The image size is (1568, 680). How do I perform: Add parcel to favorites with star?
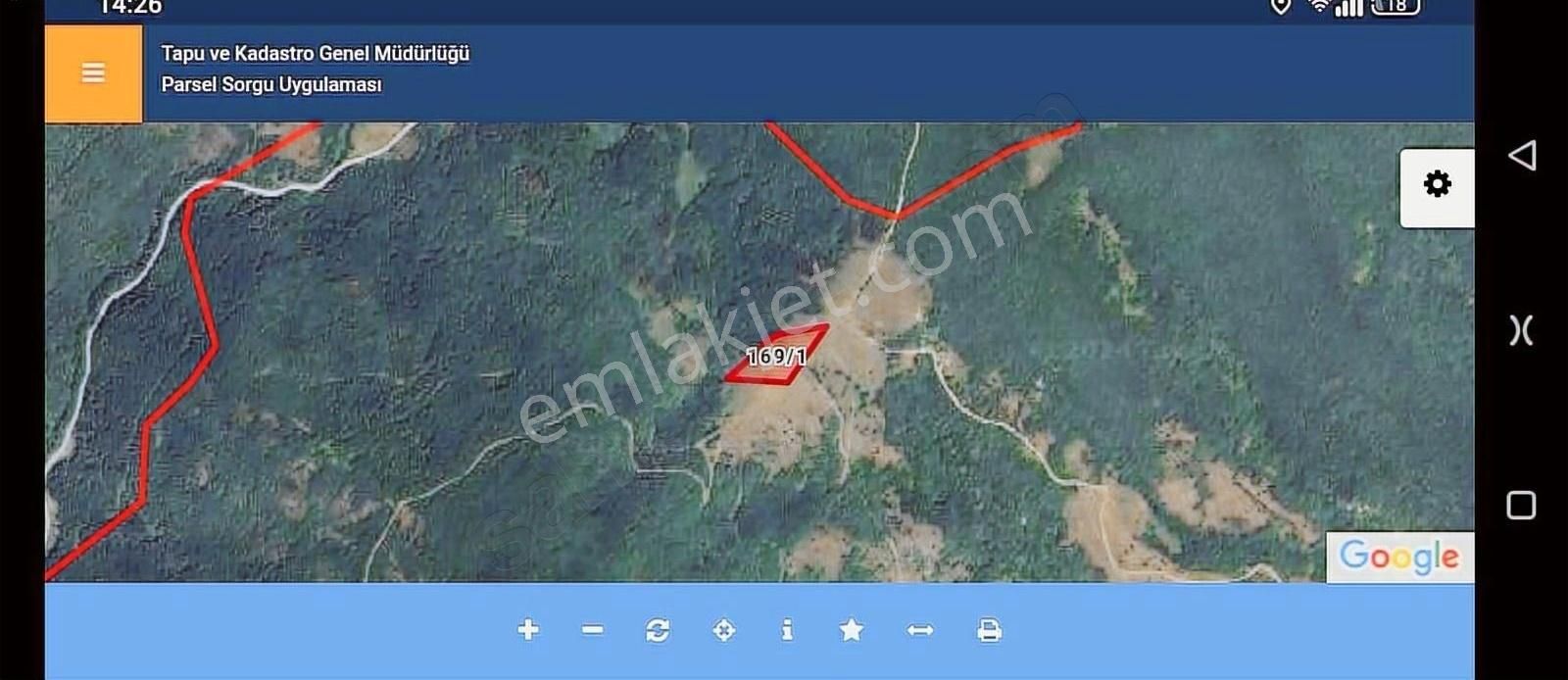point(852,630)
